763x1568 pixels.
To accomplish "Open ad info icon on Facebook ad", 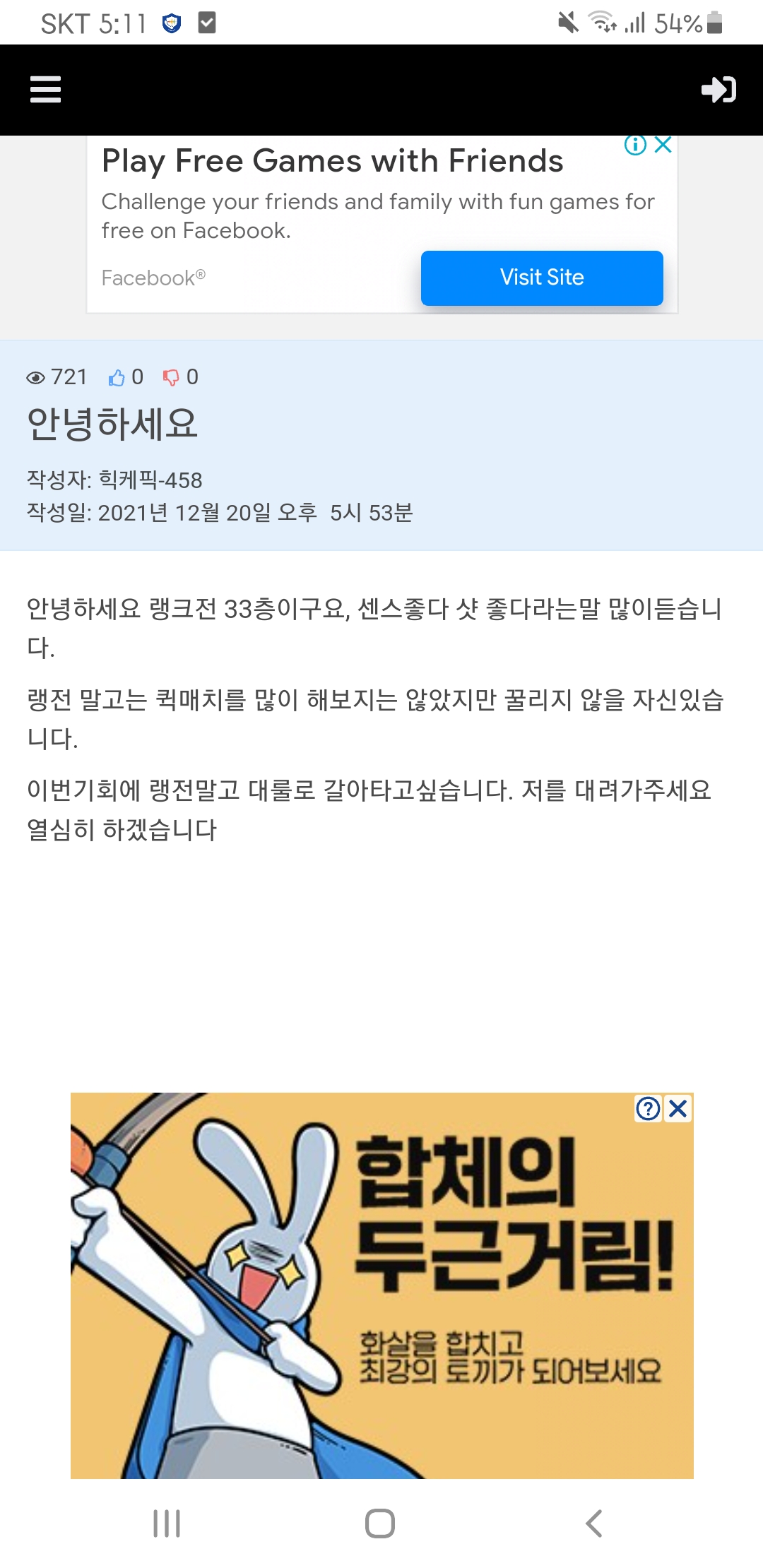I will point(635,145).
